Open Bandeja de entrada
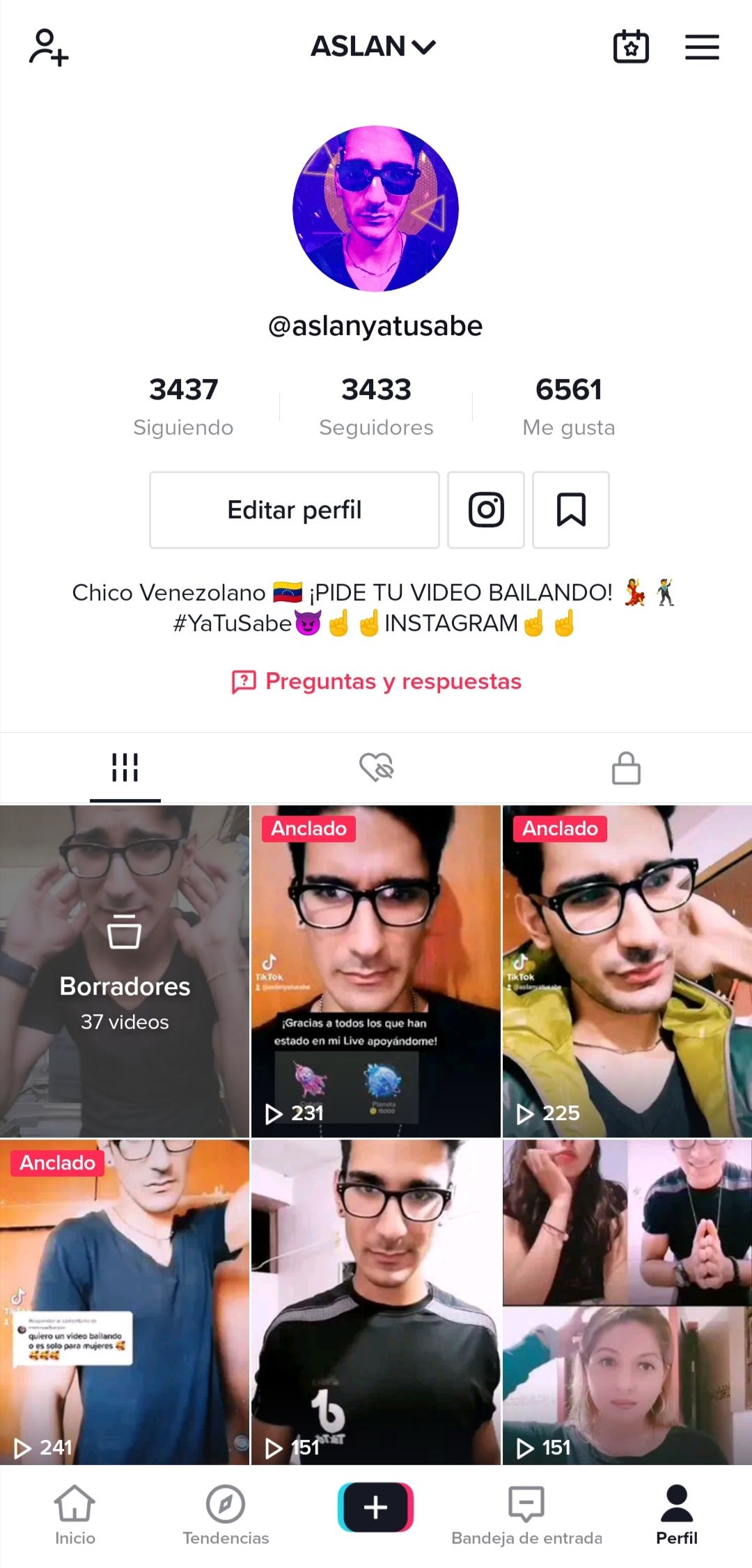 click(x=526, y=1515)
